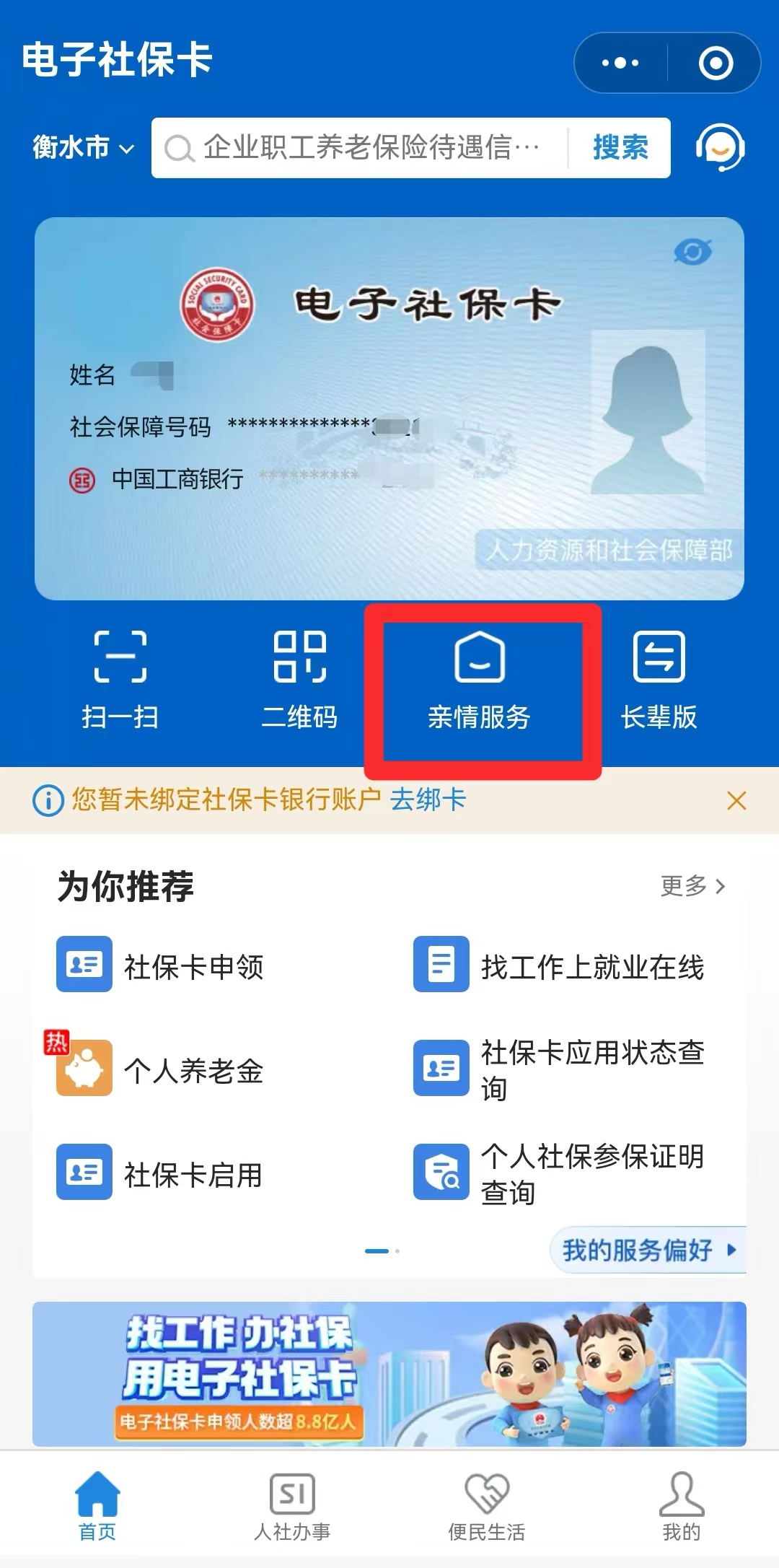Expand the 衡水市 city selector

click(x=83, y=147)
